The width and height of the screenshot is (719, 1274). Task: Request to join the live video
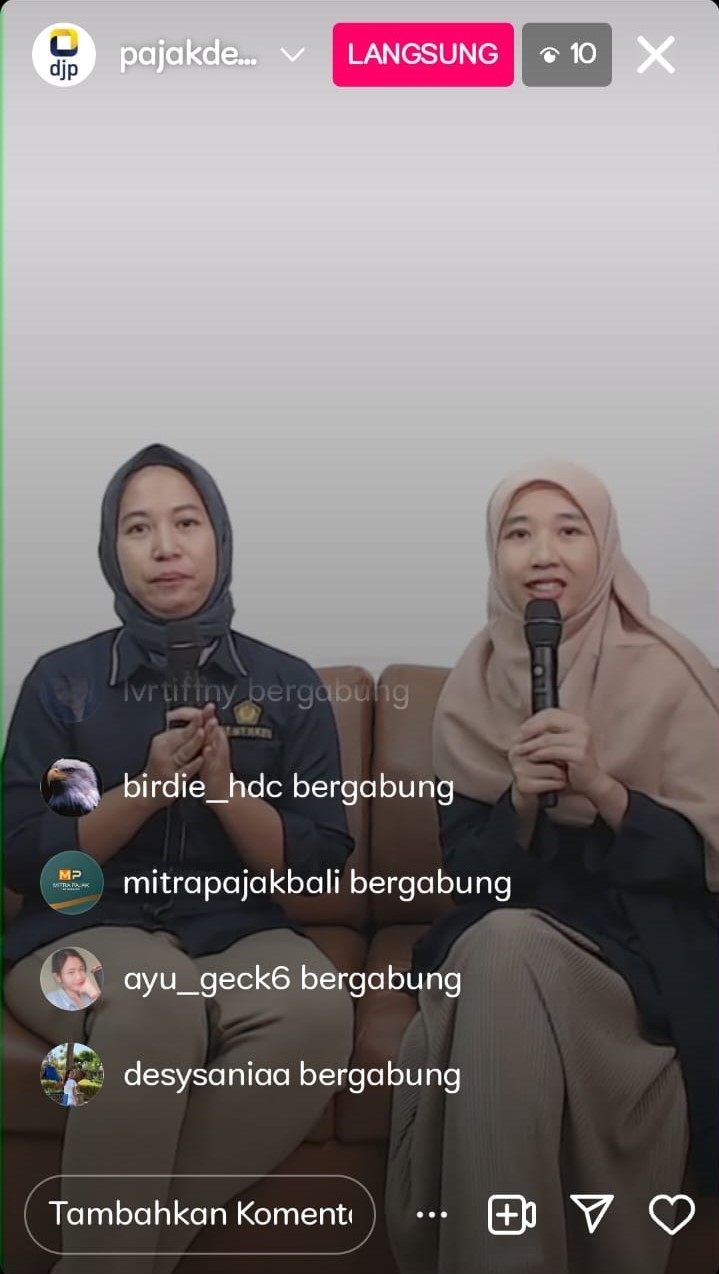coord(511,1214)
